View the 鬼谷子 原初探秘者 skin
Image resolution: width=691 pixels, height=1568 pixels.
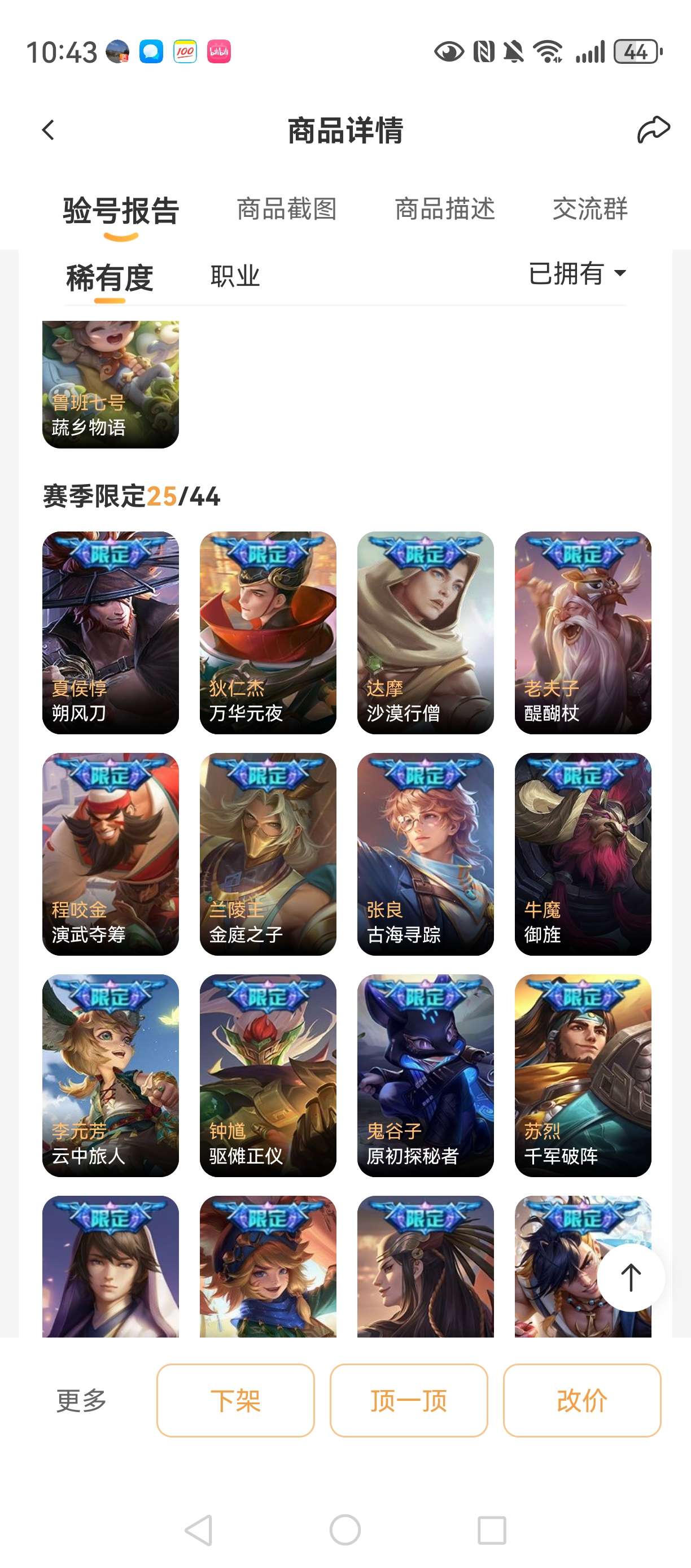point(425,1075)
